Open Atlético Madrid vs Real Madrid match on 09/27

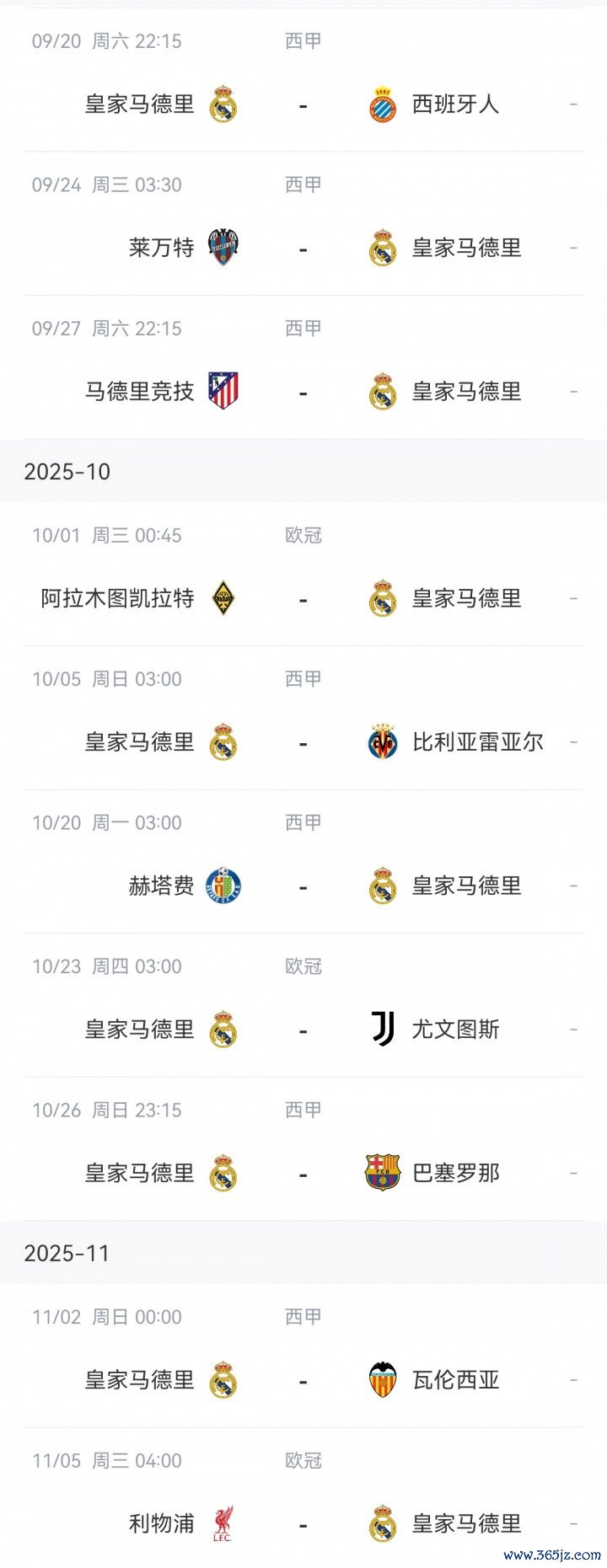click(303, 393)
